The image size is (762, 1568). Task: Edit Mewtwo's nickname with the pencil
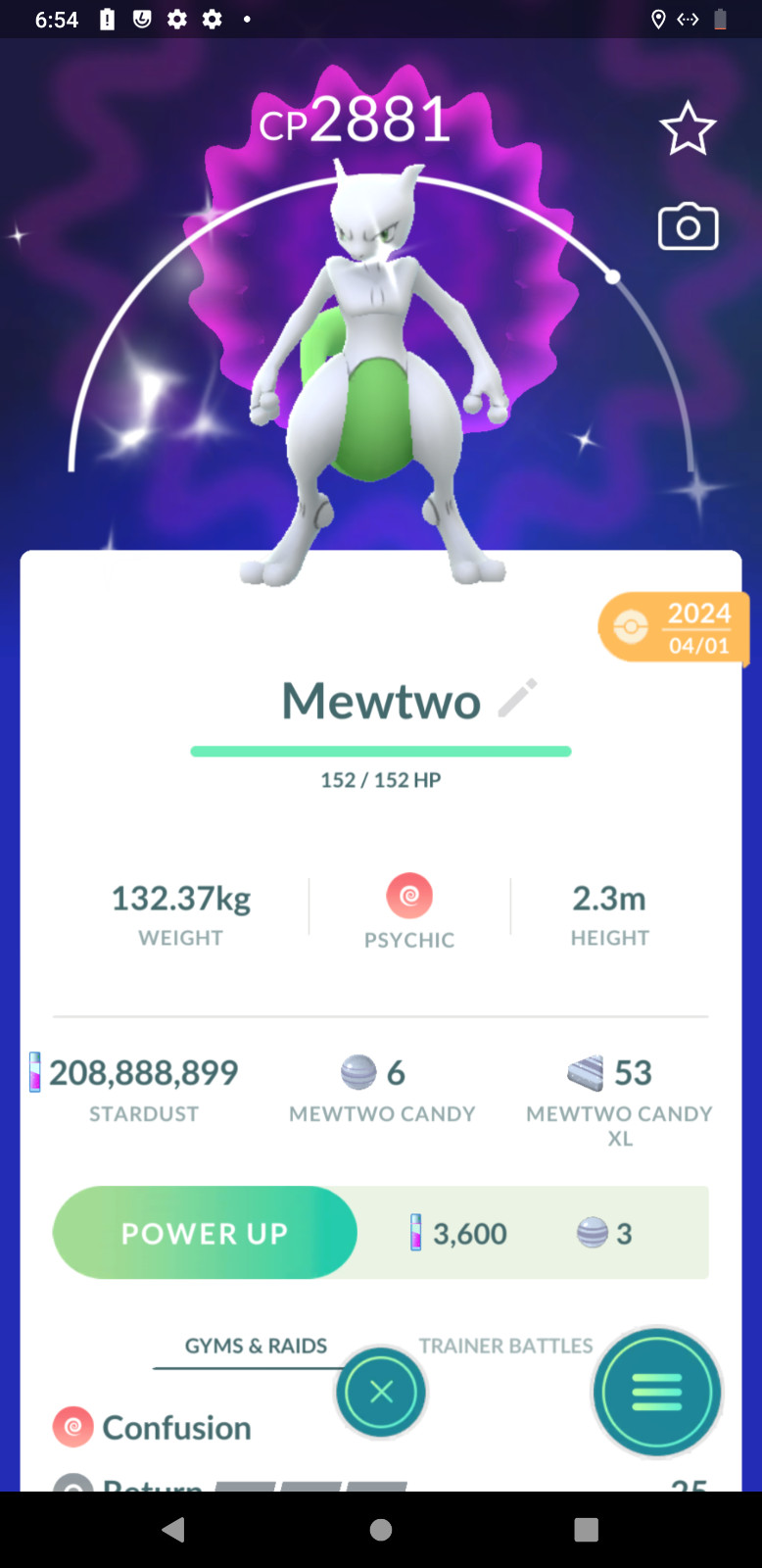coord(517,698)
